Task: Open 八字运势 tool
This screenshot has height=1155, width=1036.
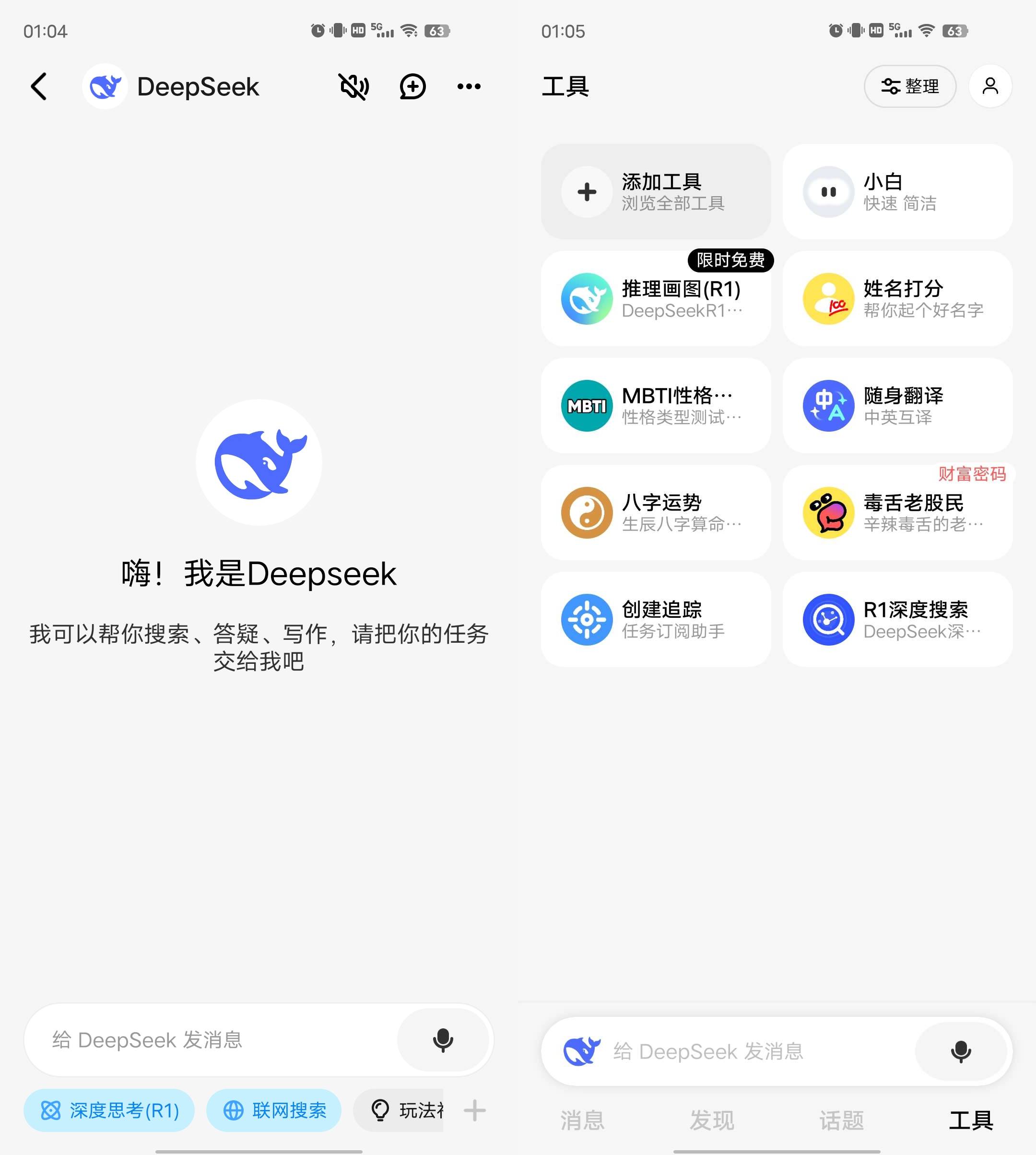Action: 656,512
